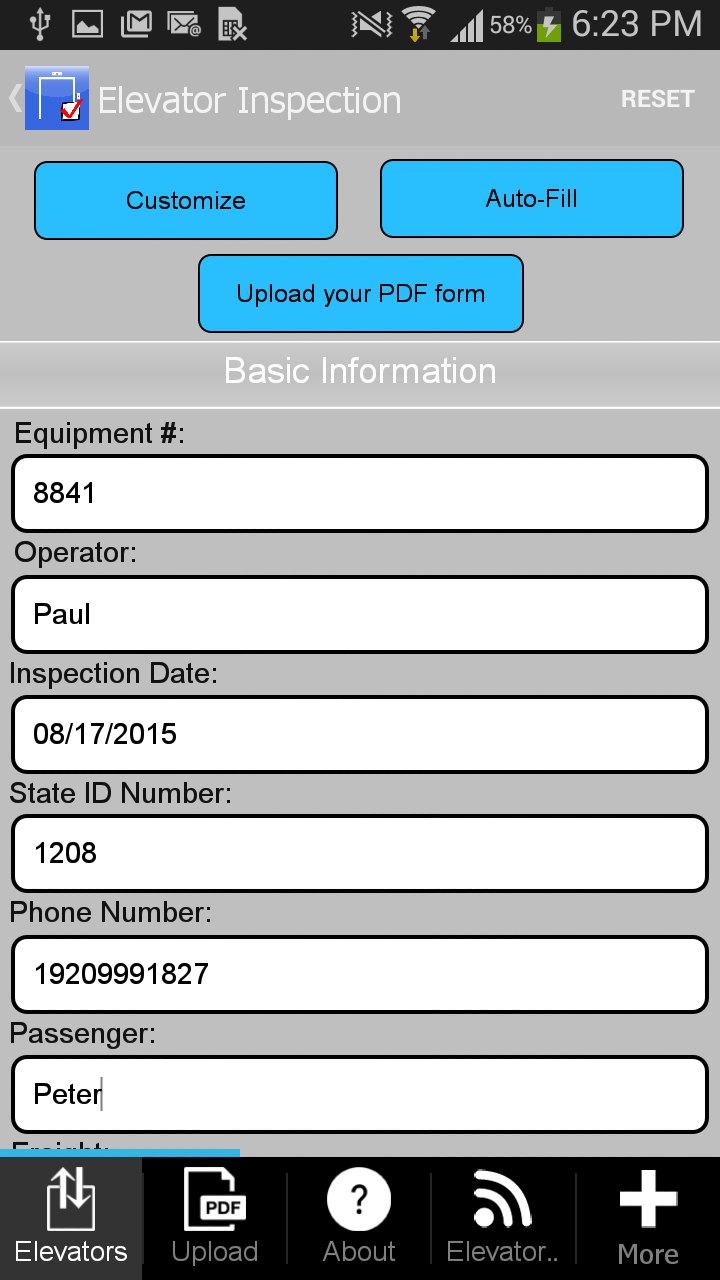720x1280 pixels.
Task: Click the Inspection Date field
Action: coord(360,734)
